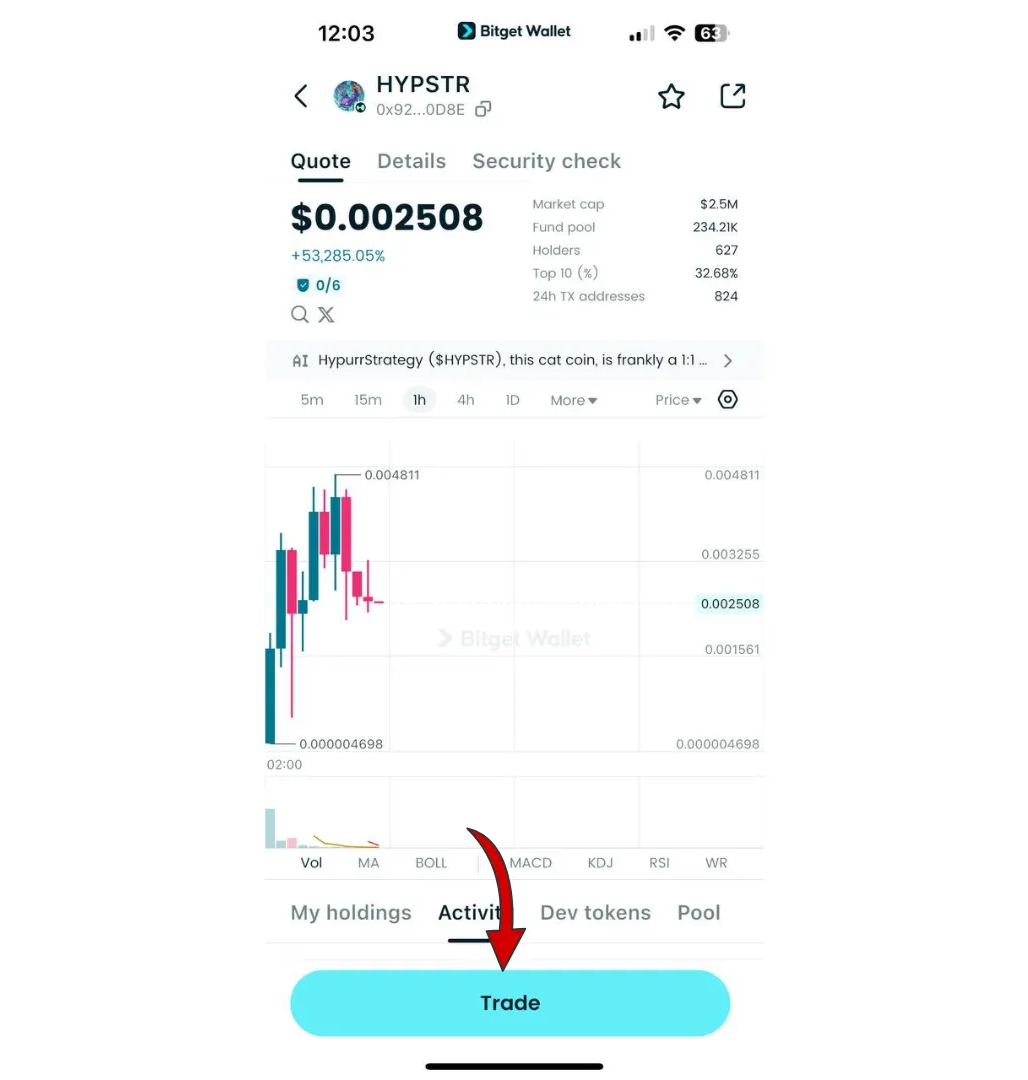Open the More intervals dropdown

pyautogui.click(x=573, y=400)
